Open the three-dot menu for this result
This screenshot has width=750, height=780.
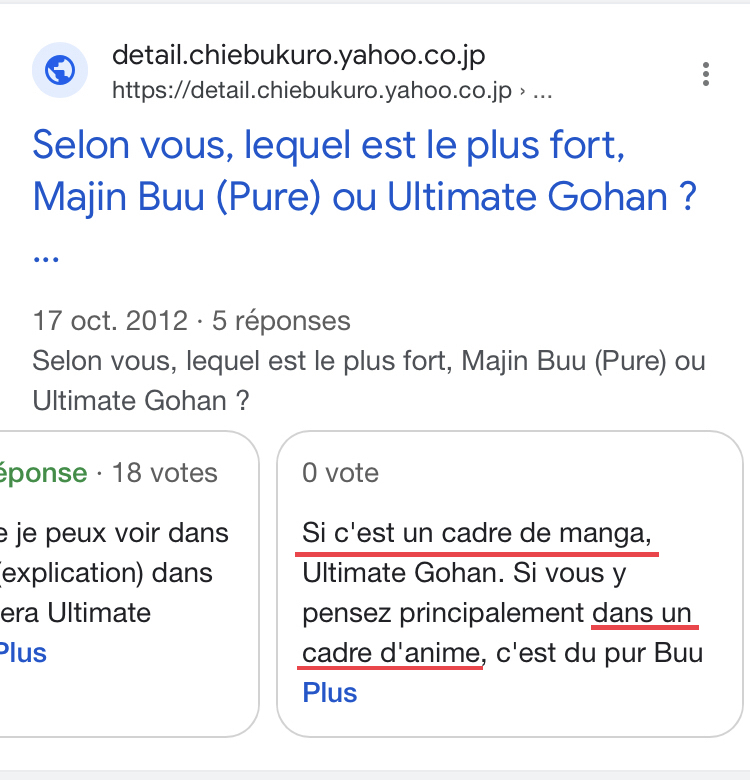tap(706, 74)
